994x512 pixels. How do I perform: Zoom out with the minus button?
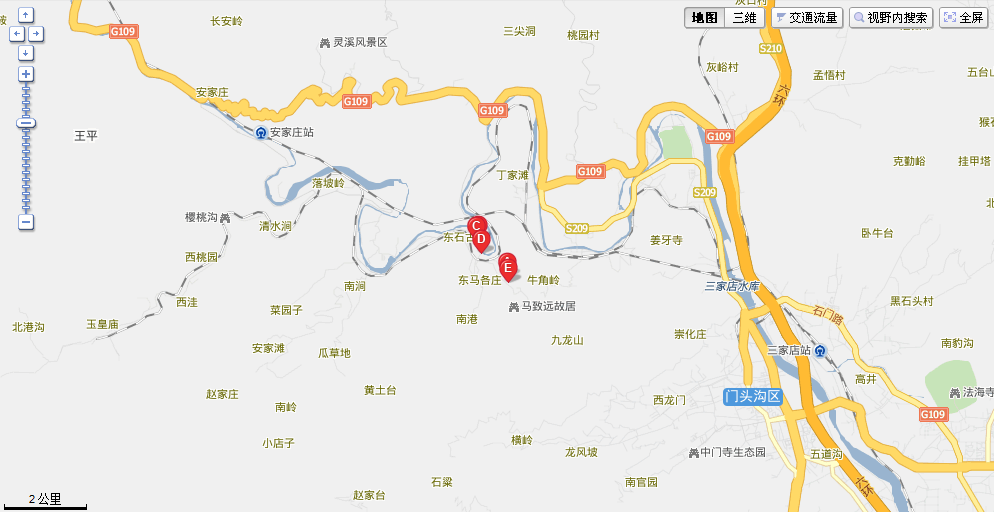[x=26, y=222]
